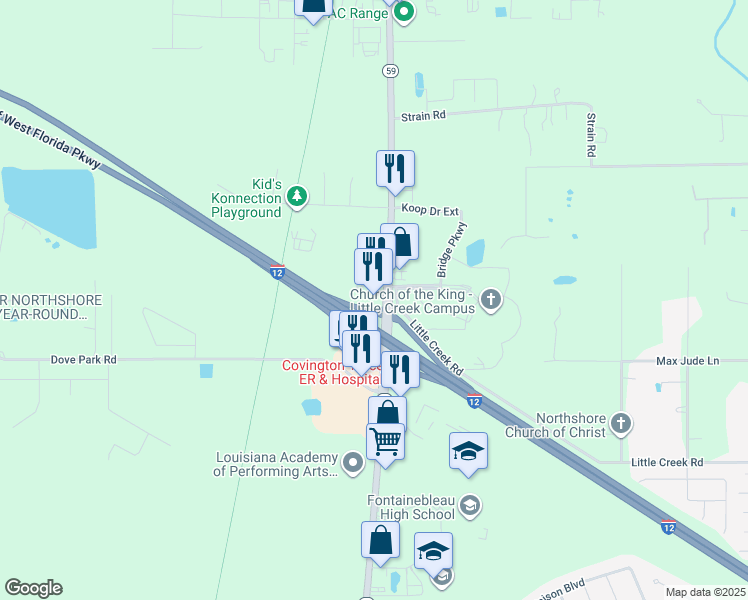Tap the shopping bag marker below Fontainebleau High School

(x=380, y=543)
